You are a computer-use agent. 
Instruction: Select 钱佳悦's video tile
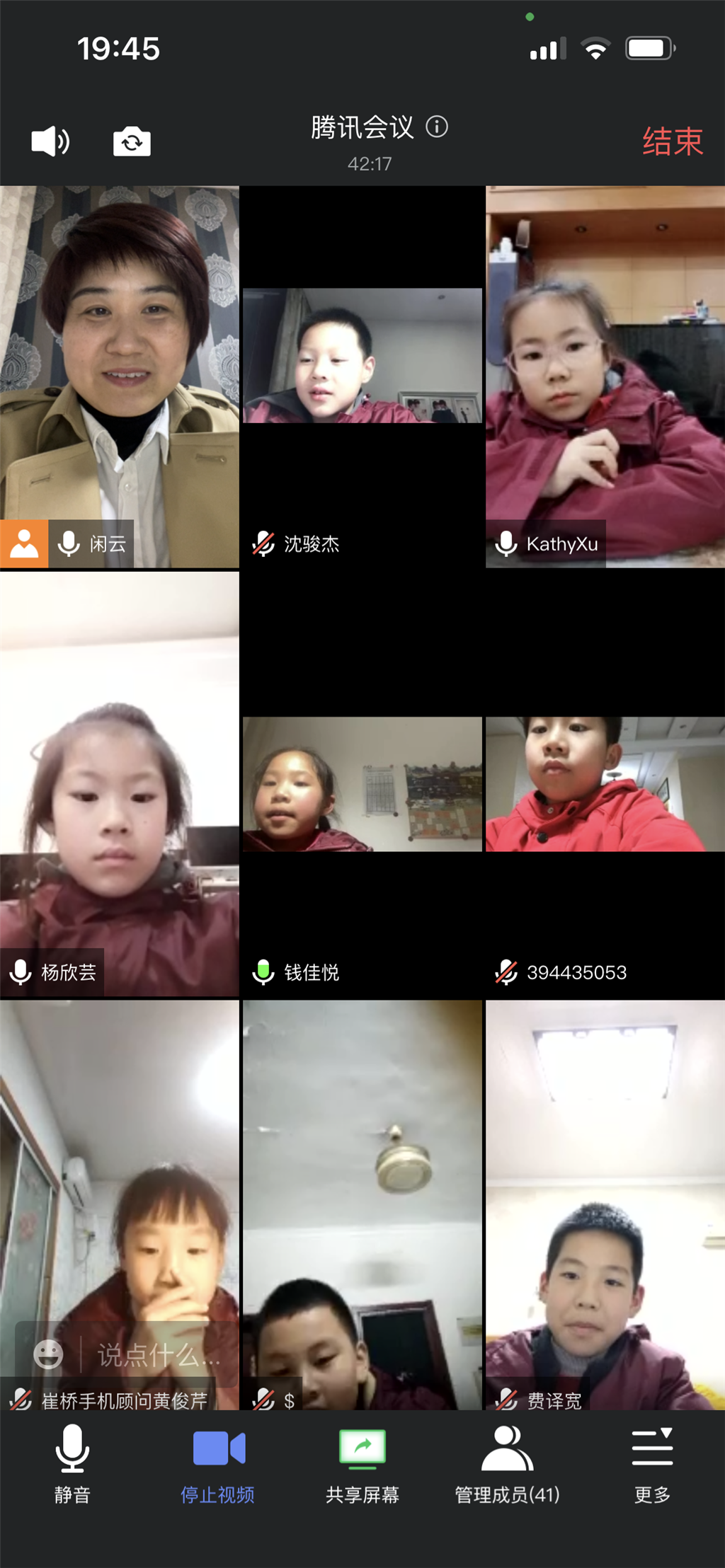pos(362,784)
